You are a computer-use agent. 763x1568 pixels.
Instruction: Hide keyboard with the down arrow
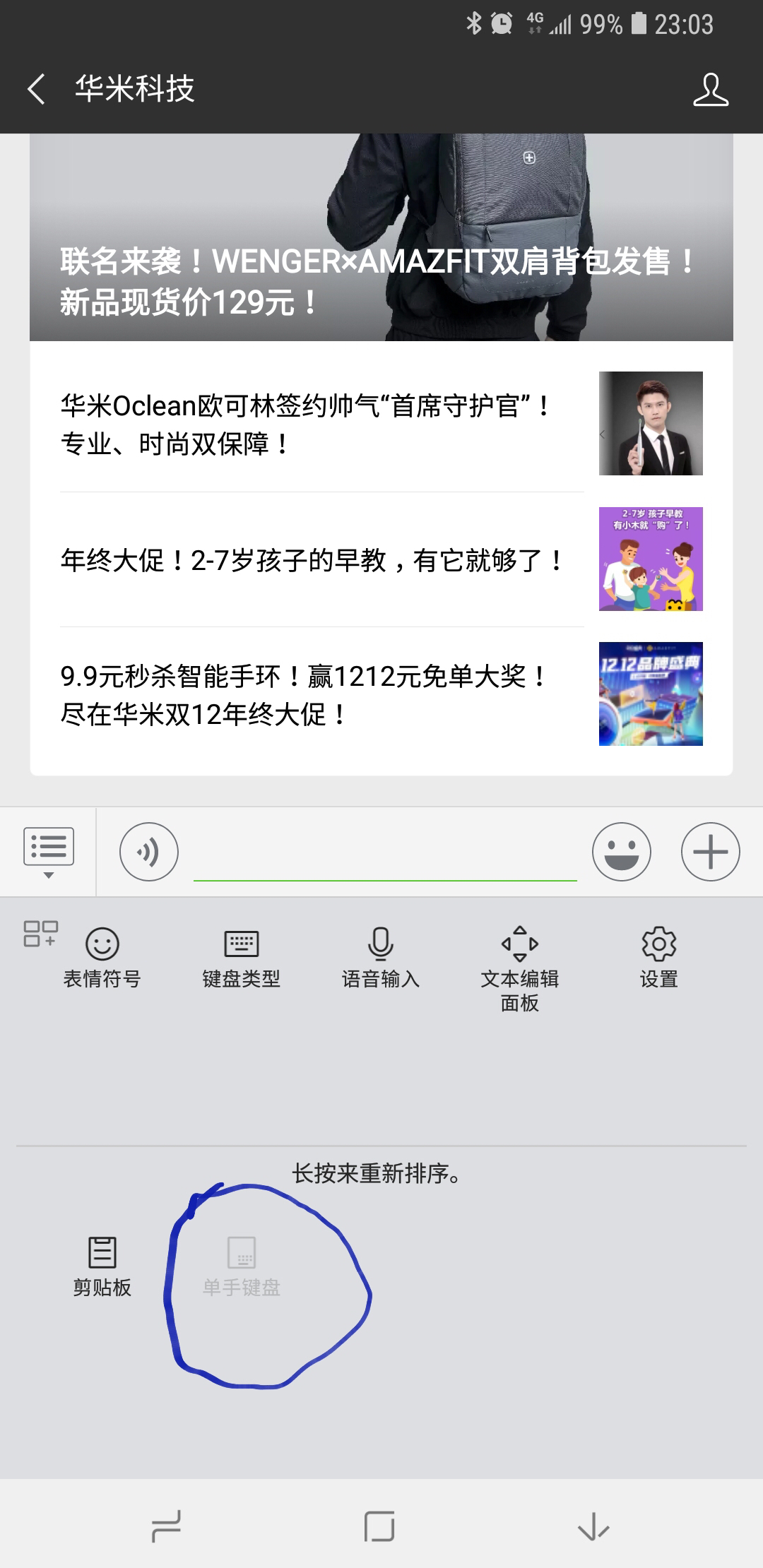593,1526
